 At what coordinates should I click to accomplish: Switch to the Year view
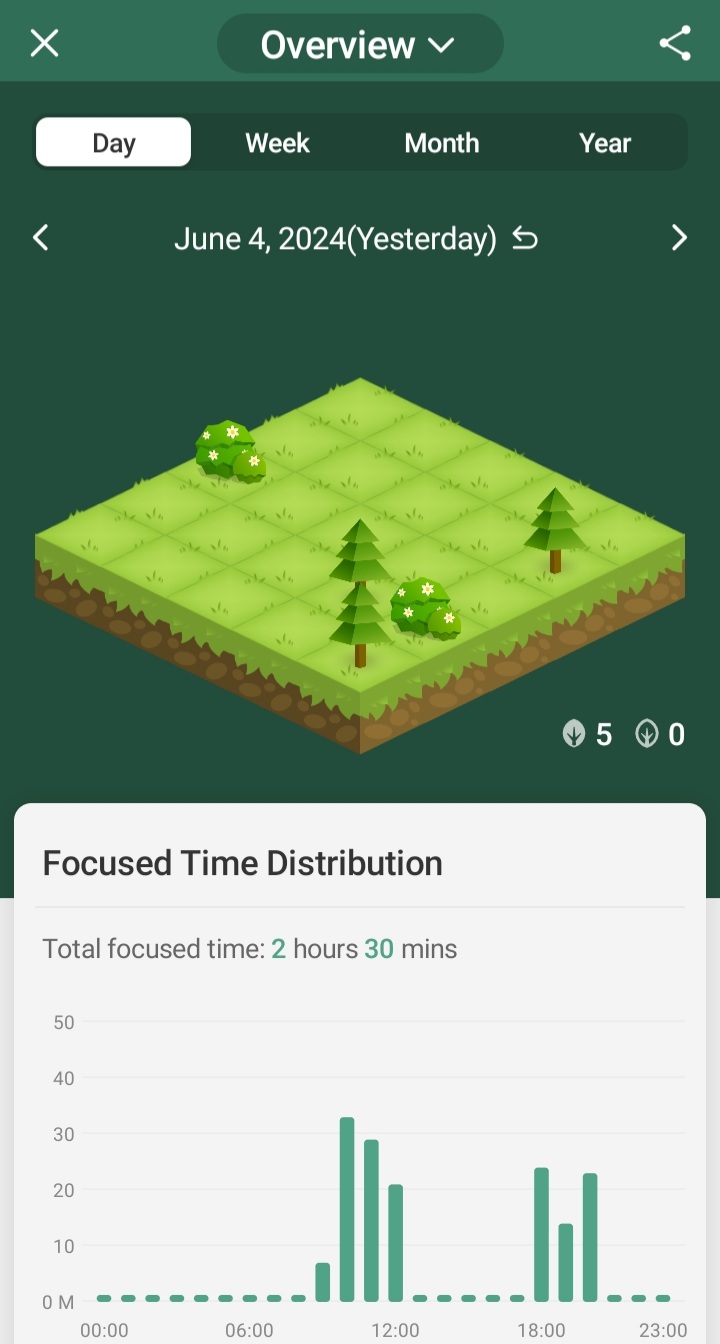tap(605, 143)
